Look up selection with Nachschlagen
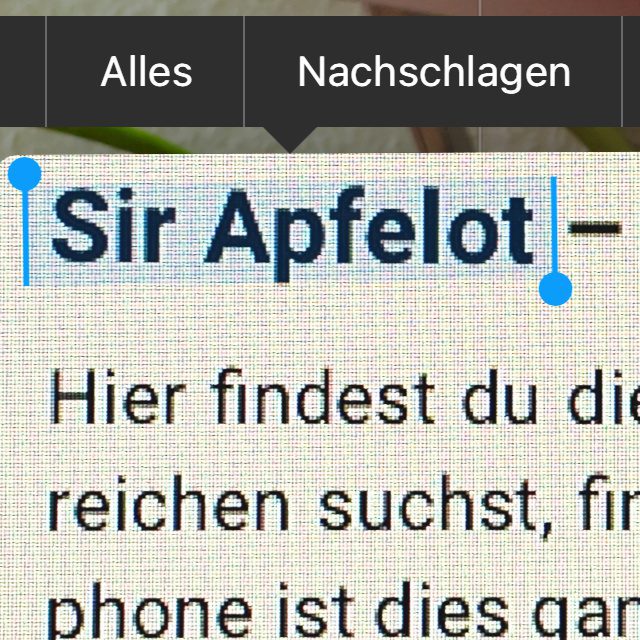Viewport: 640px width, 640px height. (434, 72)
